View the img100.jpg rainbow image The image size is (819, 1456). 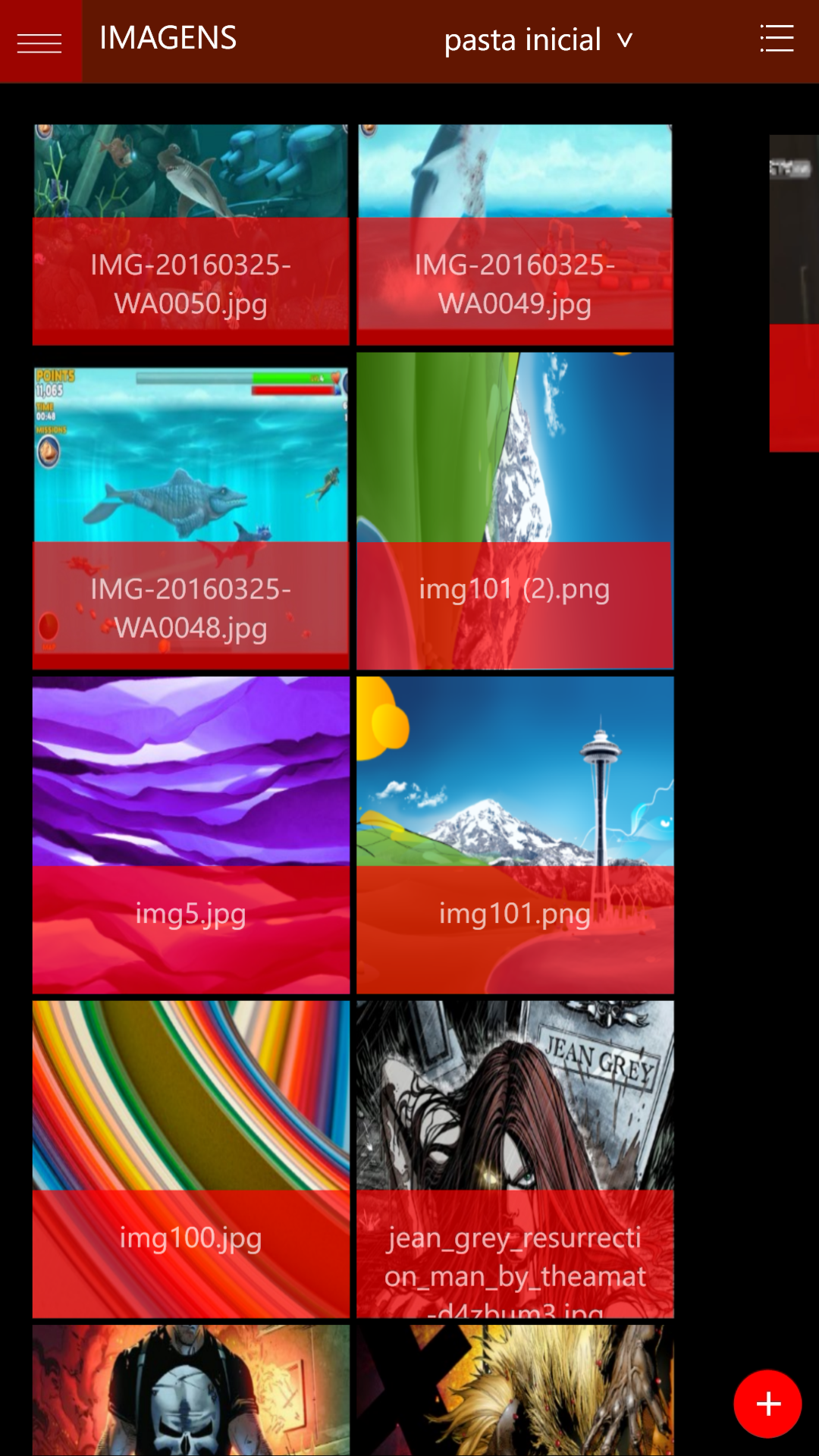click(x=190, y=1159)
